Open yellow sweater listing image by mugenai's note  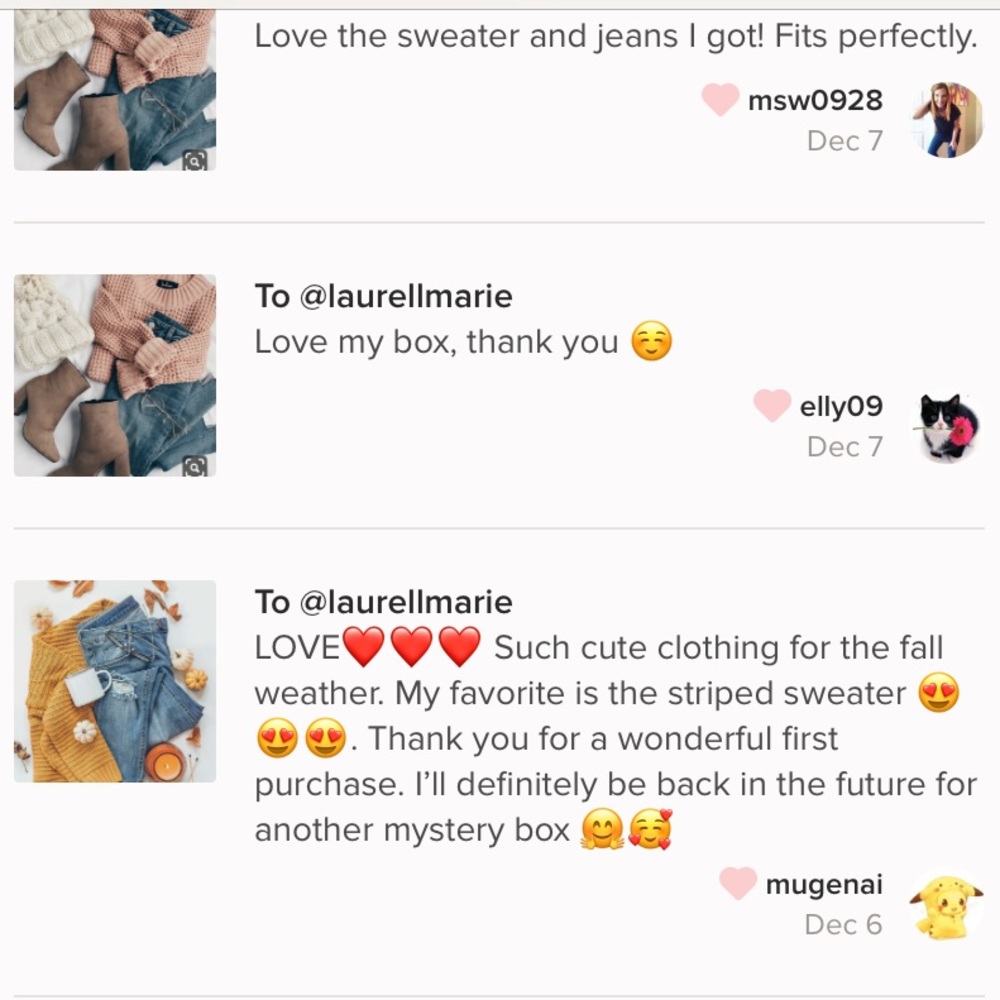tap(115, 681)
